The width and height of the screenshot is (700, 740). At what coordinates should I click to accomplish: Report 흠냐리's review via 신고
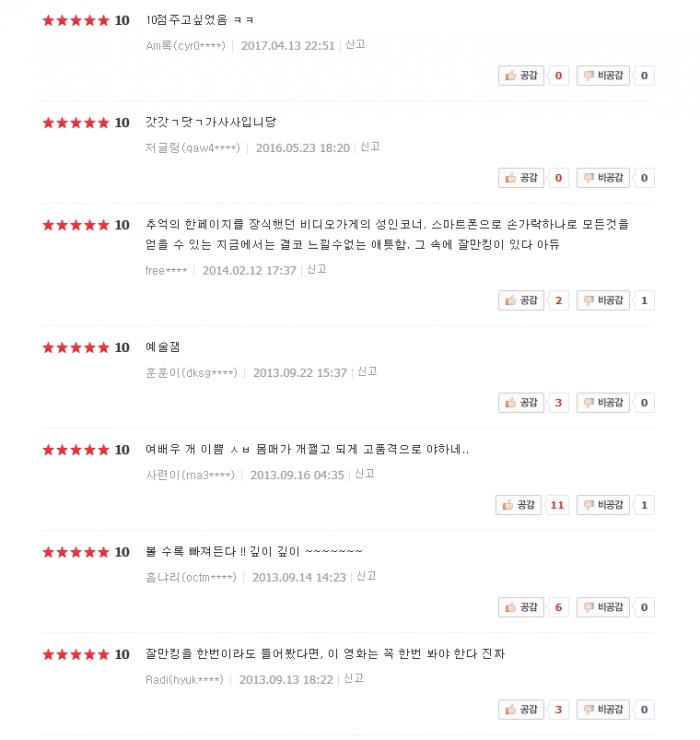click(366, 576)
